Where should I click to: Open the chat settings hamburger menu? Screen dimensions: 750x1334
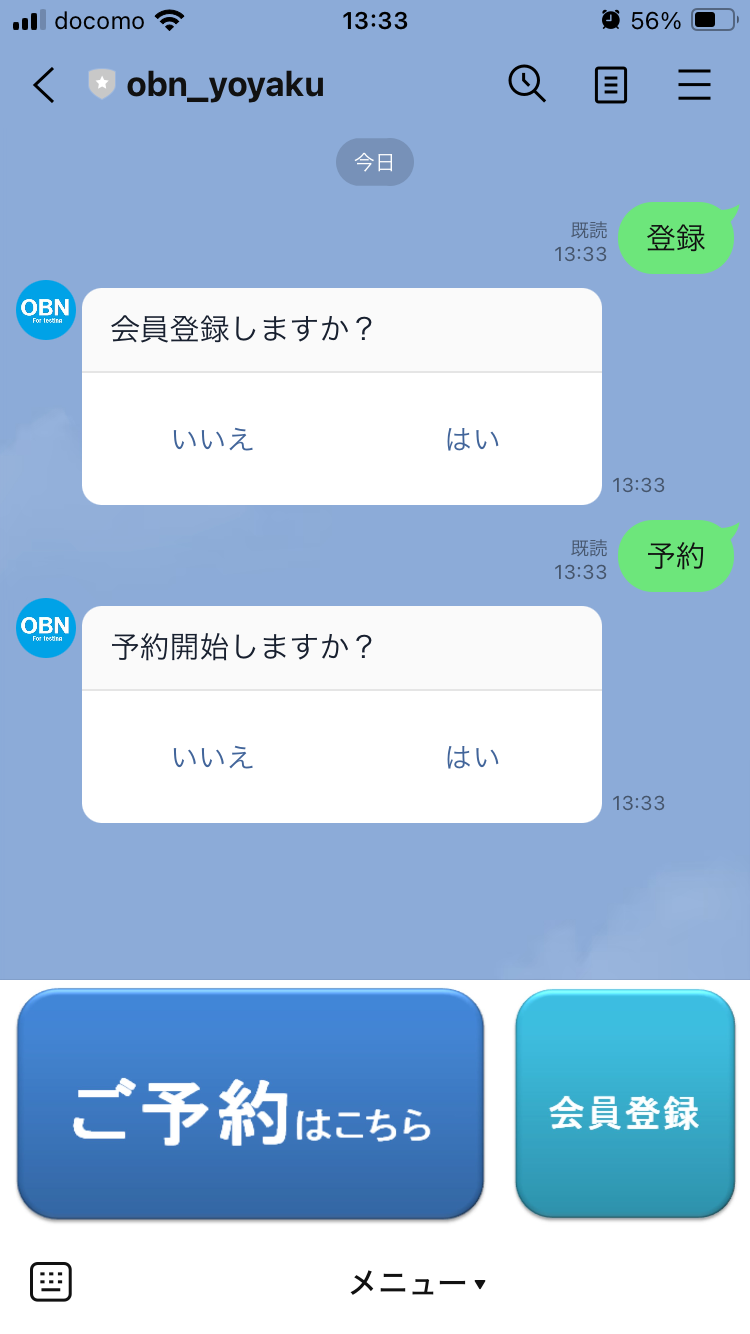694,85
